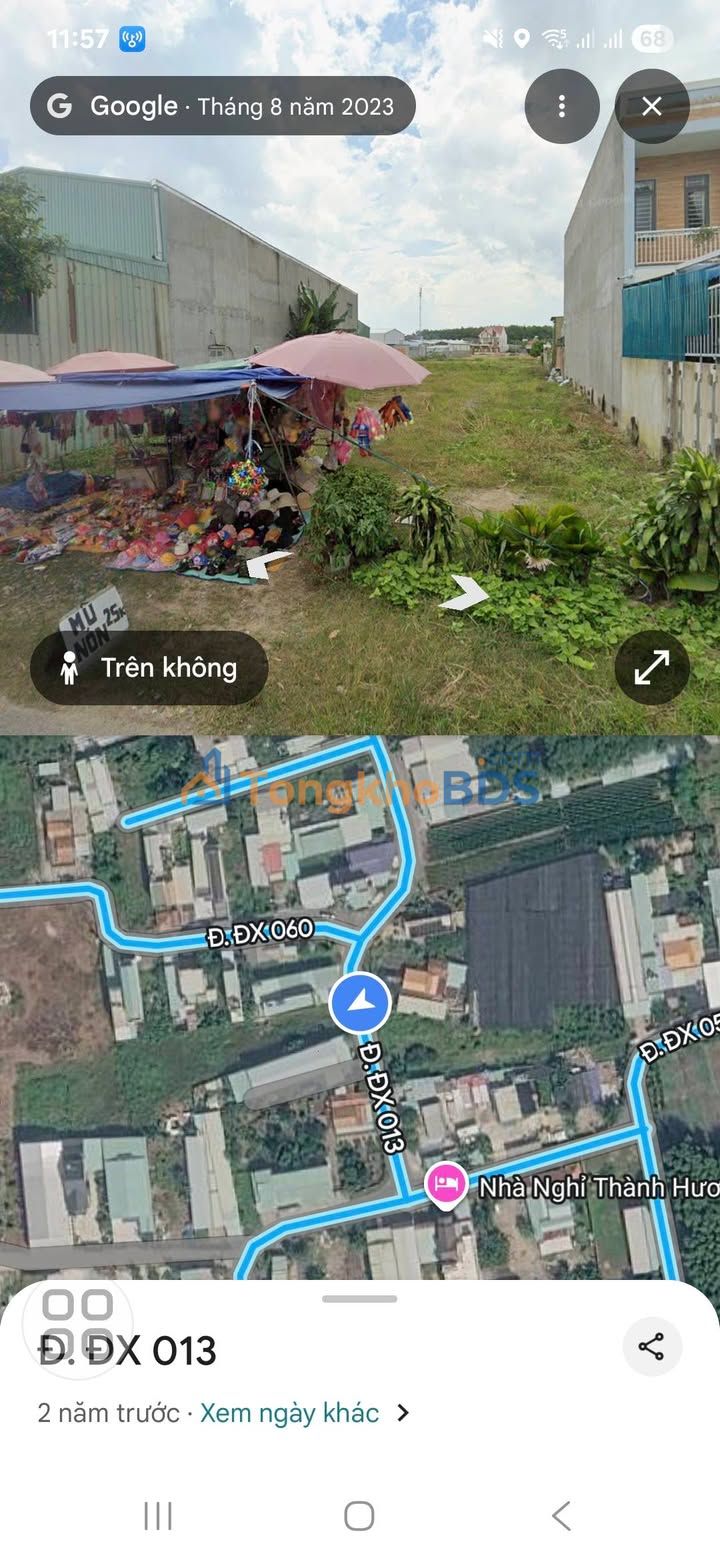Open "Xem ngày khác" to see other dates
Screen dimensions: 720x1560
click(x=290, y=1413)
